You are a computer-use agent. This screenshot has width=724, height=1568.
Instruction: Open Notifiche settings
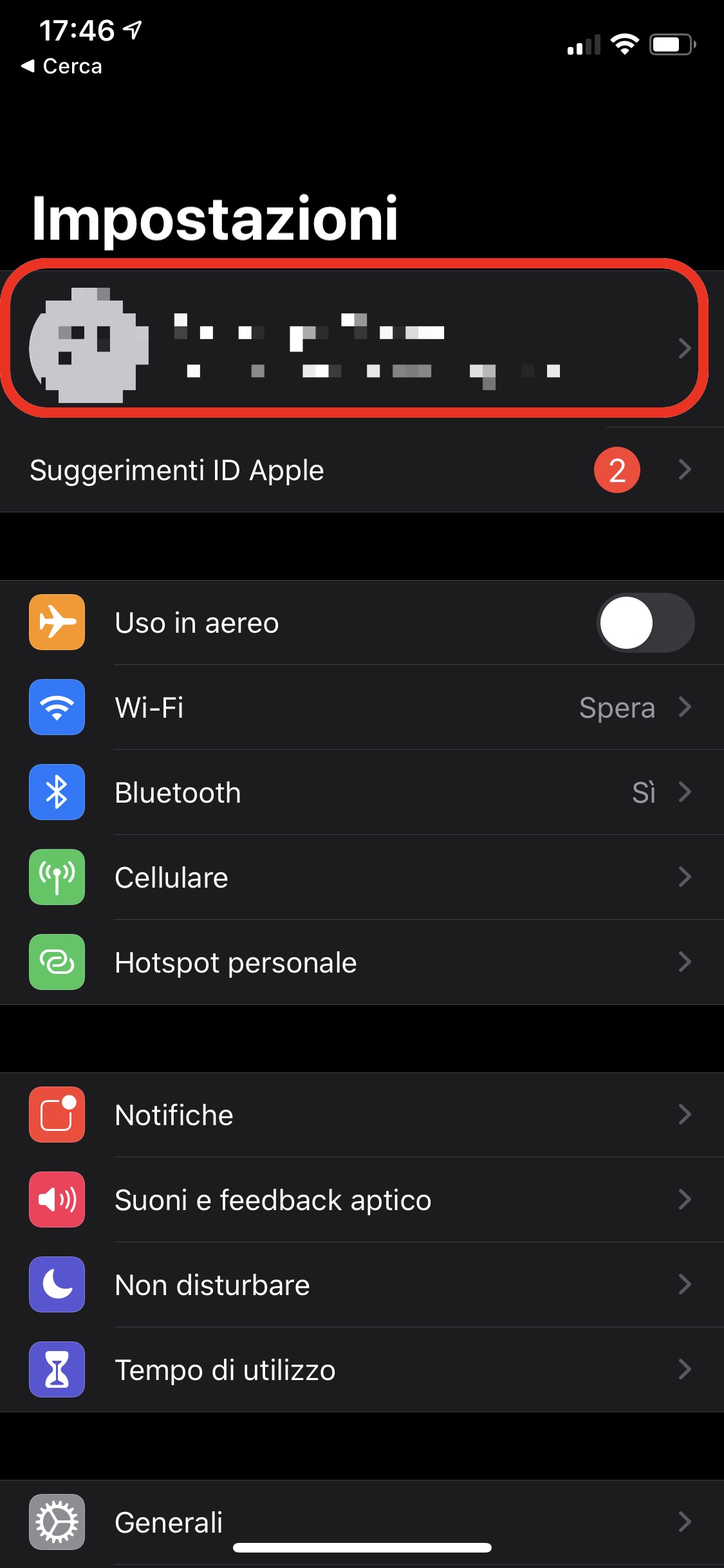[360, 1115]
